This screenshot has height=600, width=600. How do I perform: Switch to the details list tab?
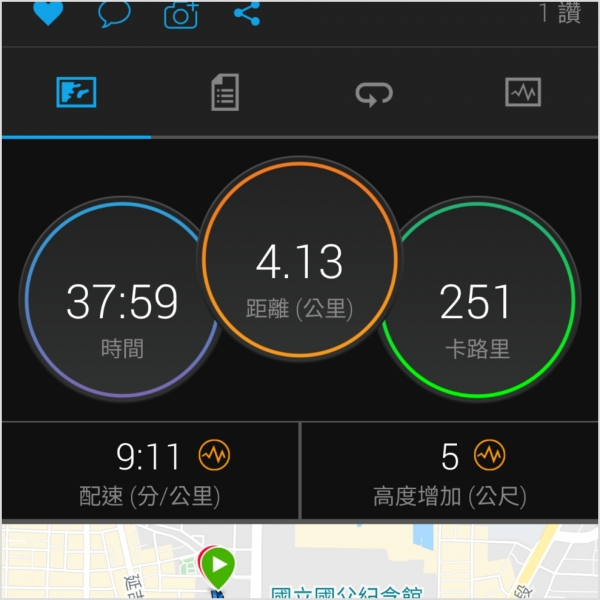(225, 94)
